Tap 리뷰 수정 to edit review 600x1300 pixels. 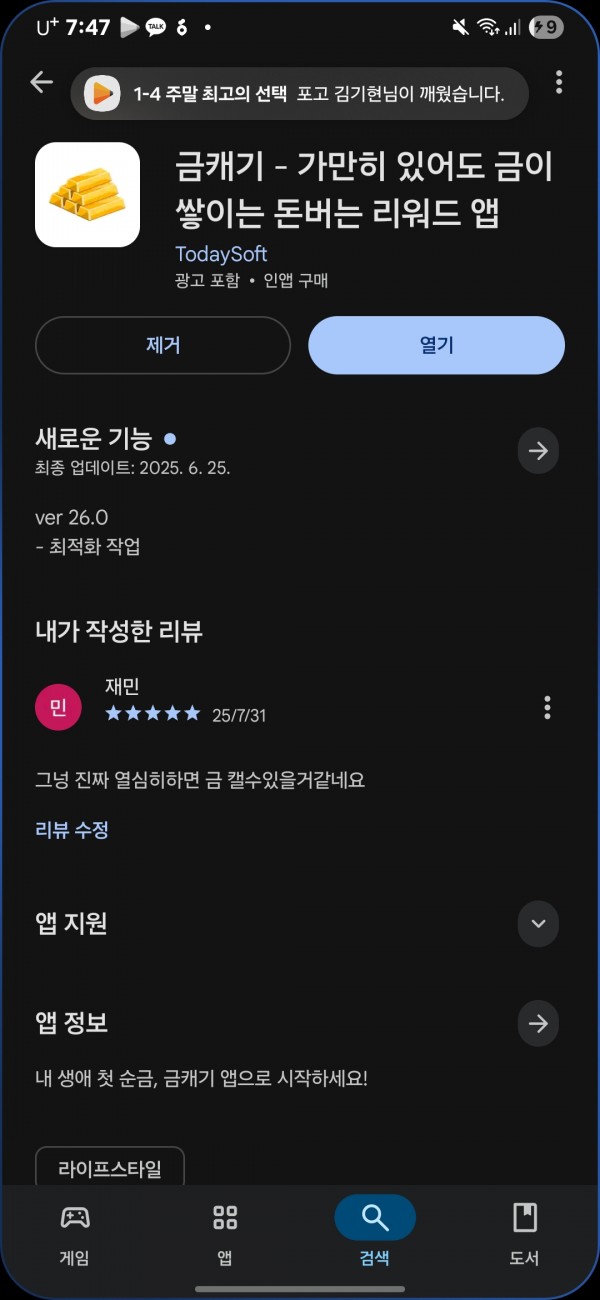point(72,829)
